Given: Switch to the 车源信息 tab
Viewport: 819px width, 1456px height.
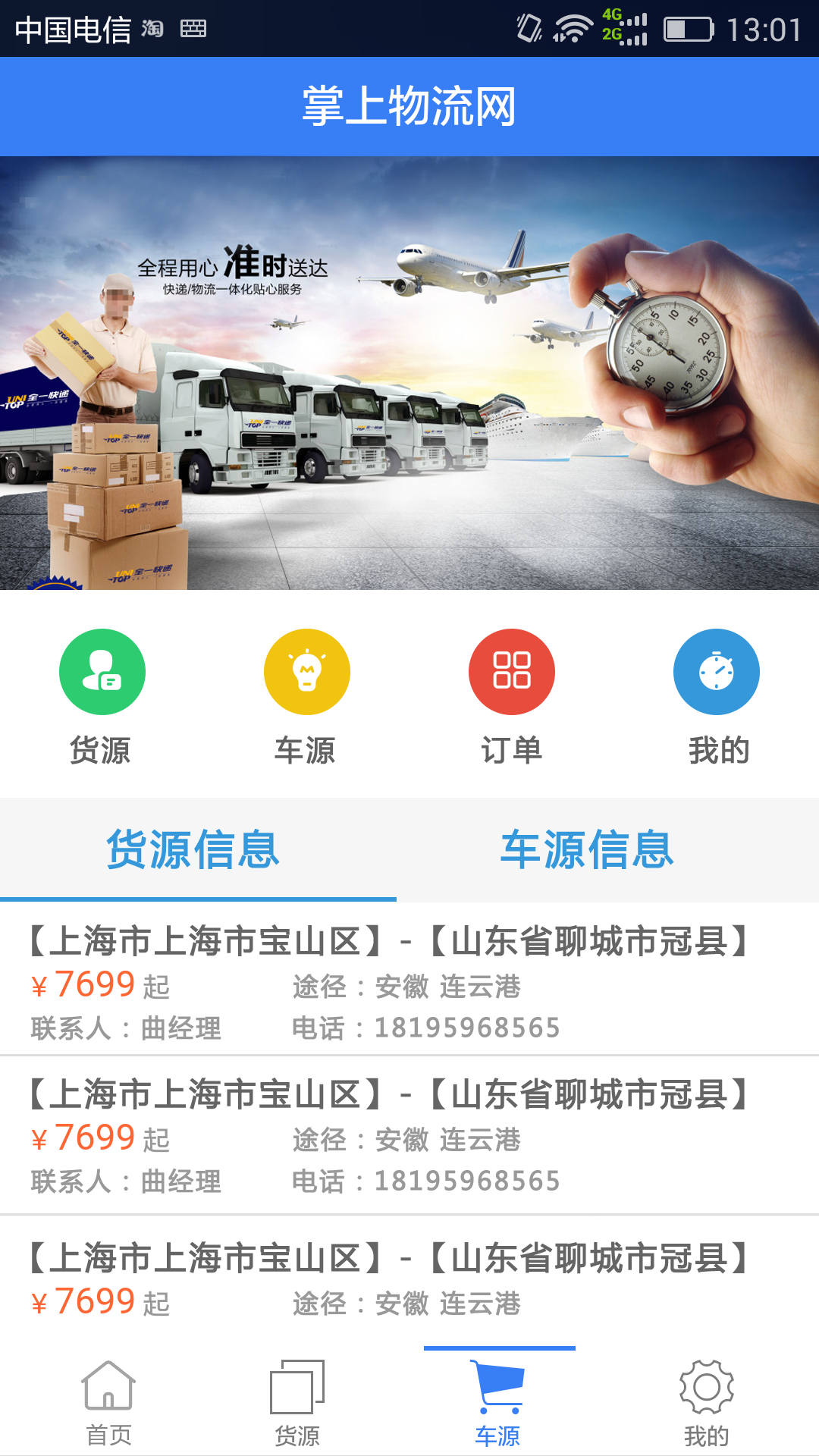Looking at the screenshot, I should [x=588, y=849].
